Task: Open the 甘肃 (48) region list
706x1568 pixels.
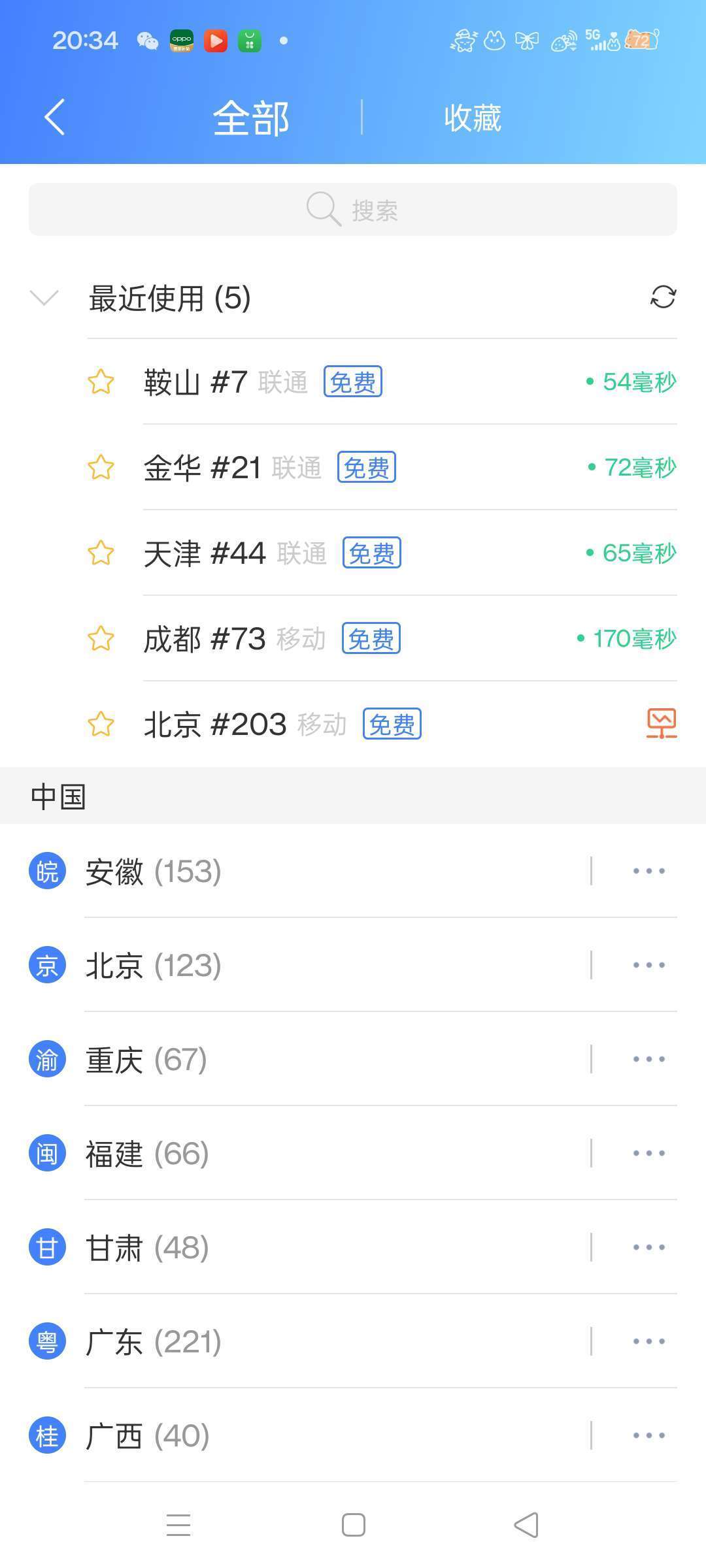Action: (147, 1247)
